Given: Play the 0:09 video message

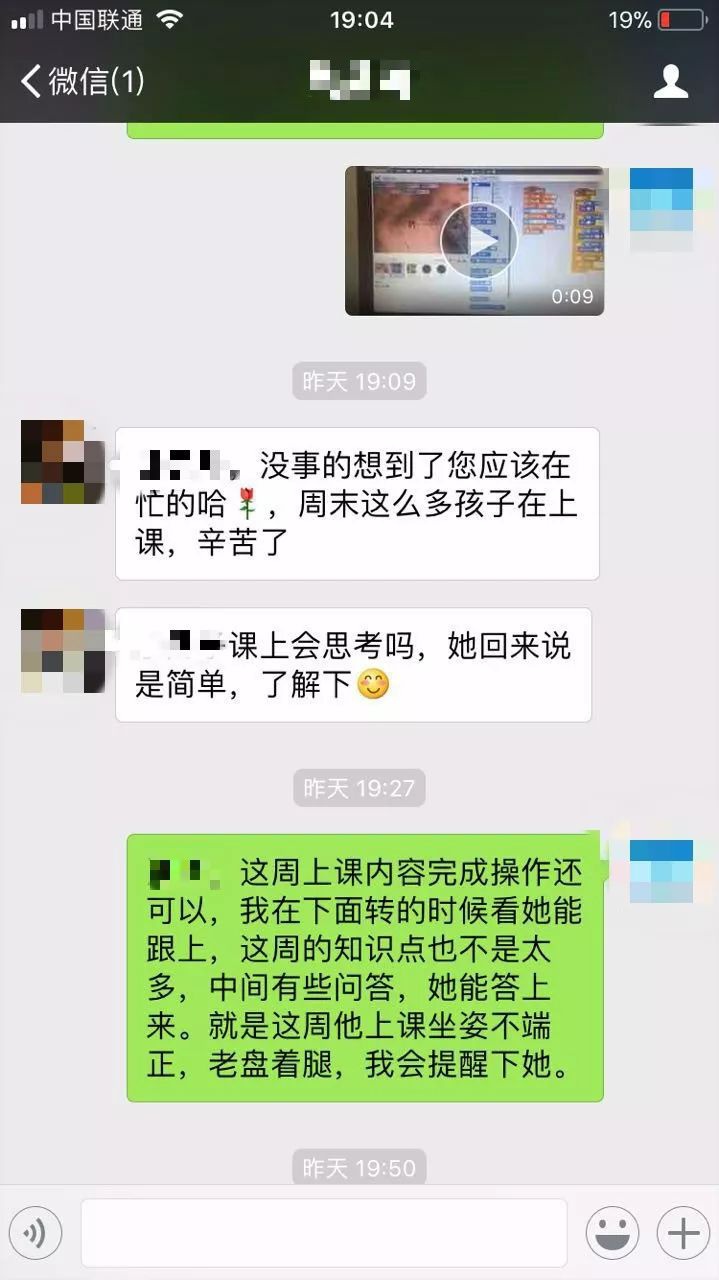Looking at the screenshot, I should (x=476, y=241).
